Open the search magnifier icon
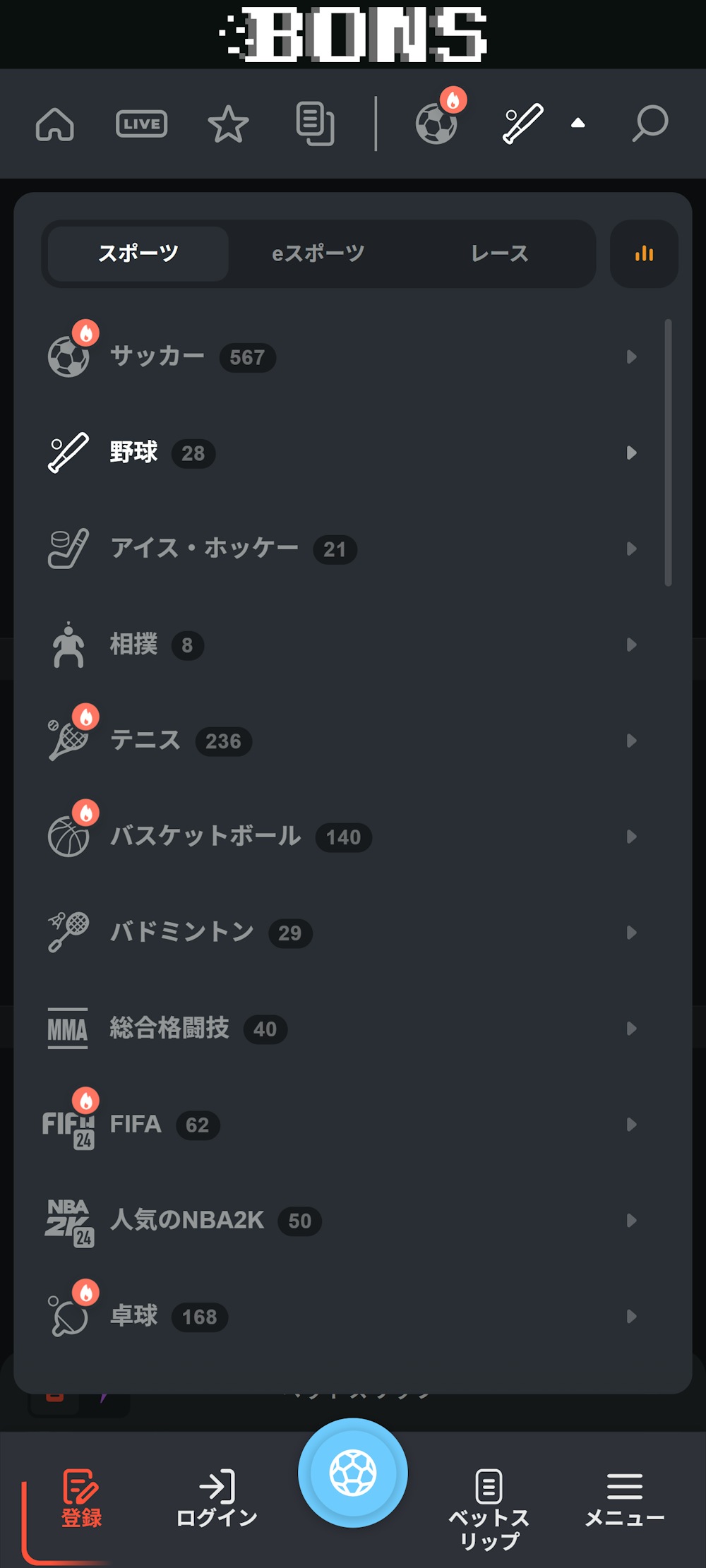Viewport: 706px width, 1568px height. (651, 124)
